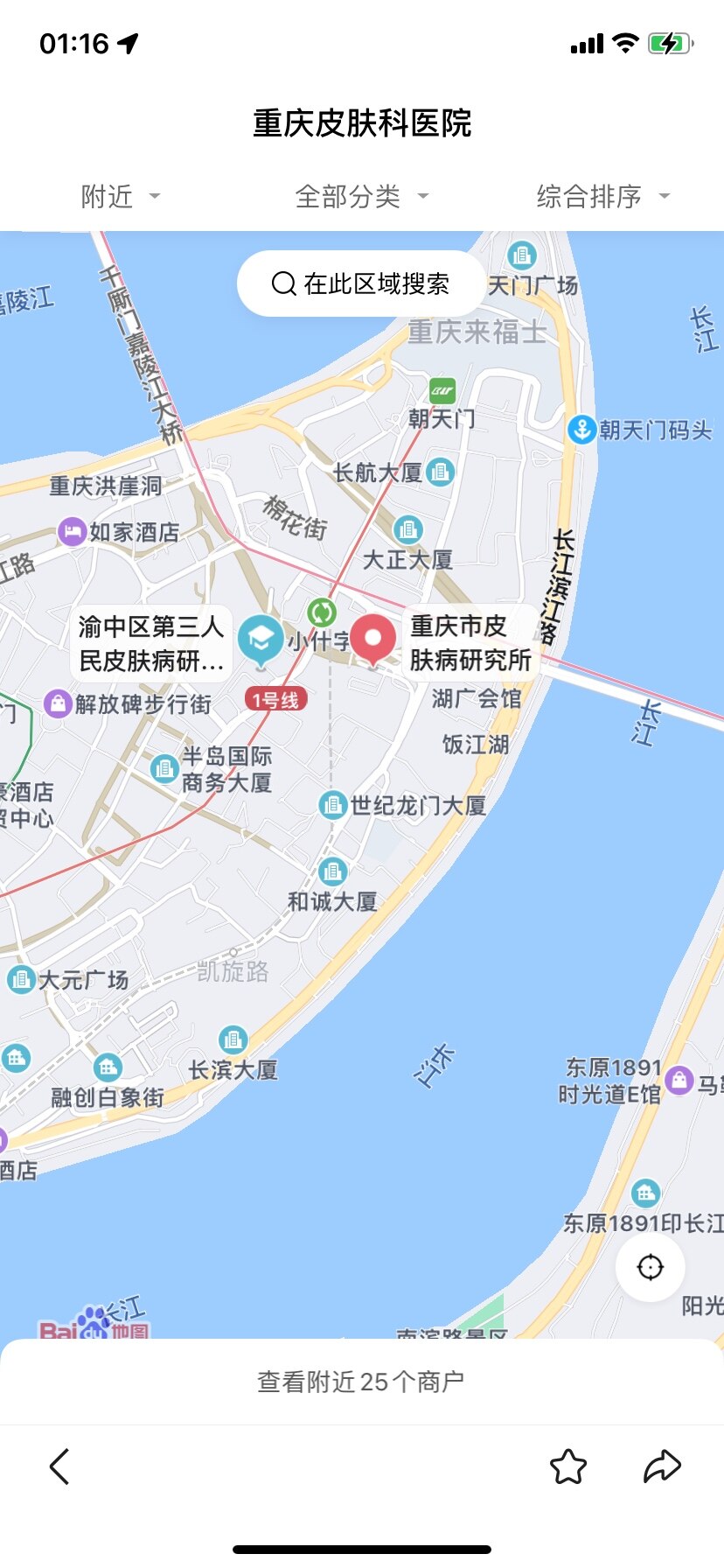Recenter map with the locate button
This screenshot has width=724, height=1568.
click(x=650, y=1266)
